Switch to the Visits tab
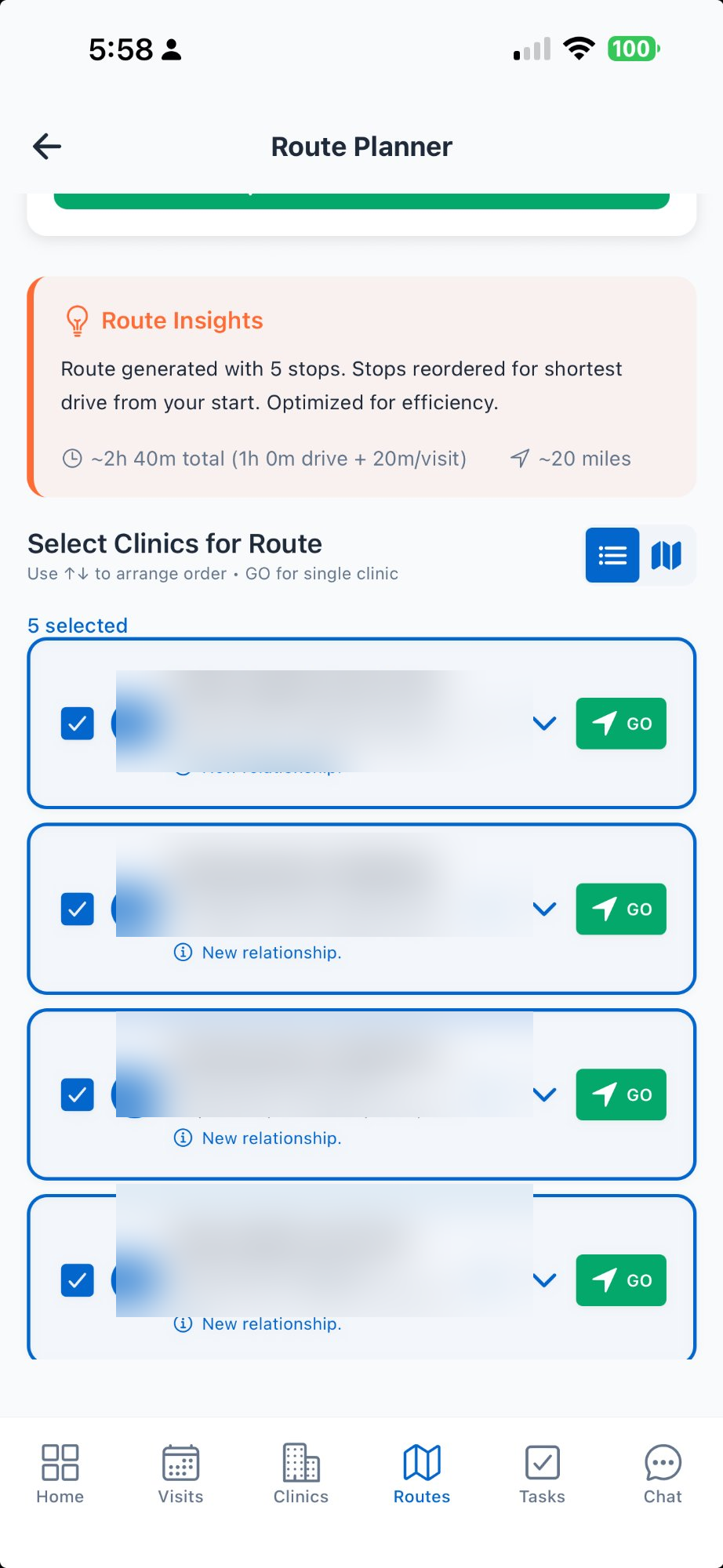This screenshot has width=723, height=1568. [180, 1474]
